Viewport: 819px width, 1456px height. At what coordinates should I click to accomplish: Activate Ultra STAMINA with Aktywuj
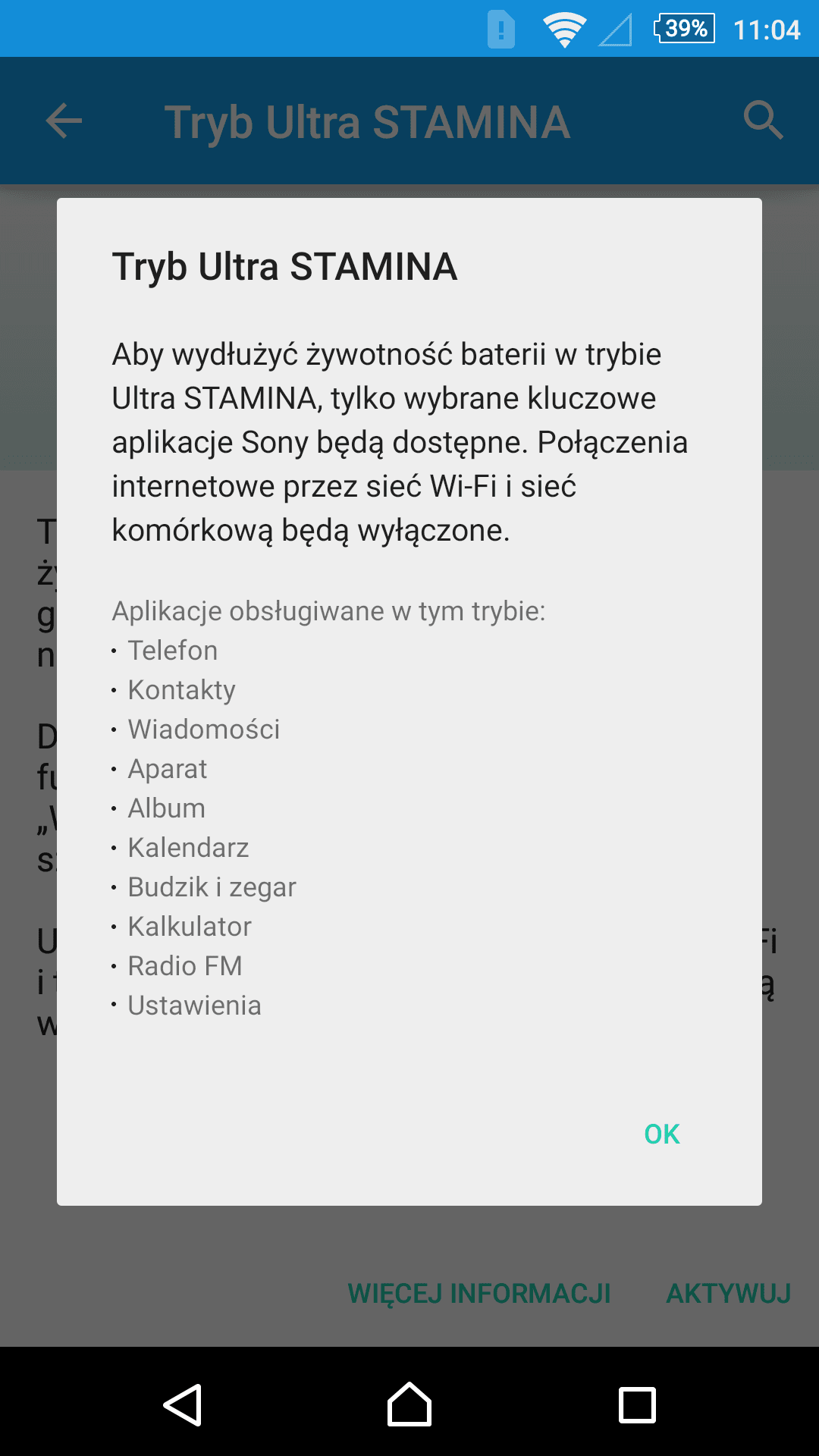pyautogui.click(x=729, y=1293)
